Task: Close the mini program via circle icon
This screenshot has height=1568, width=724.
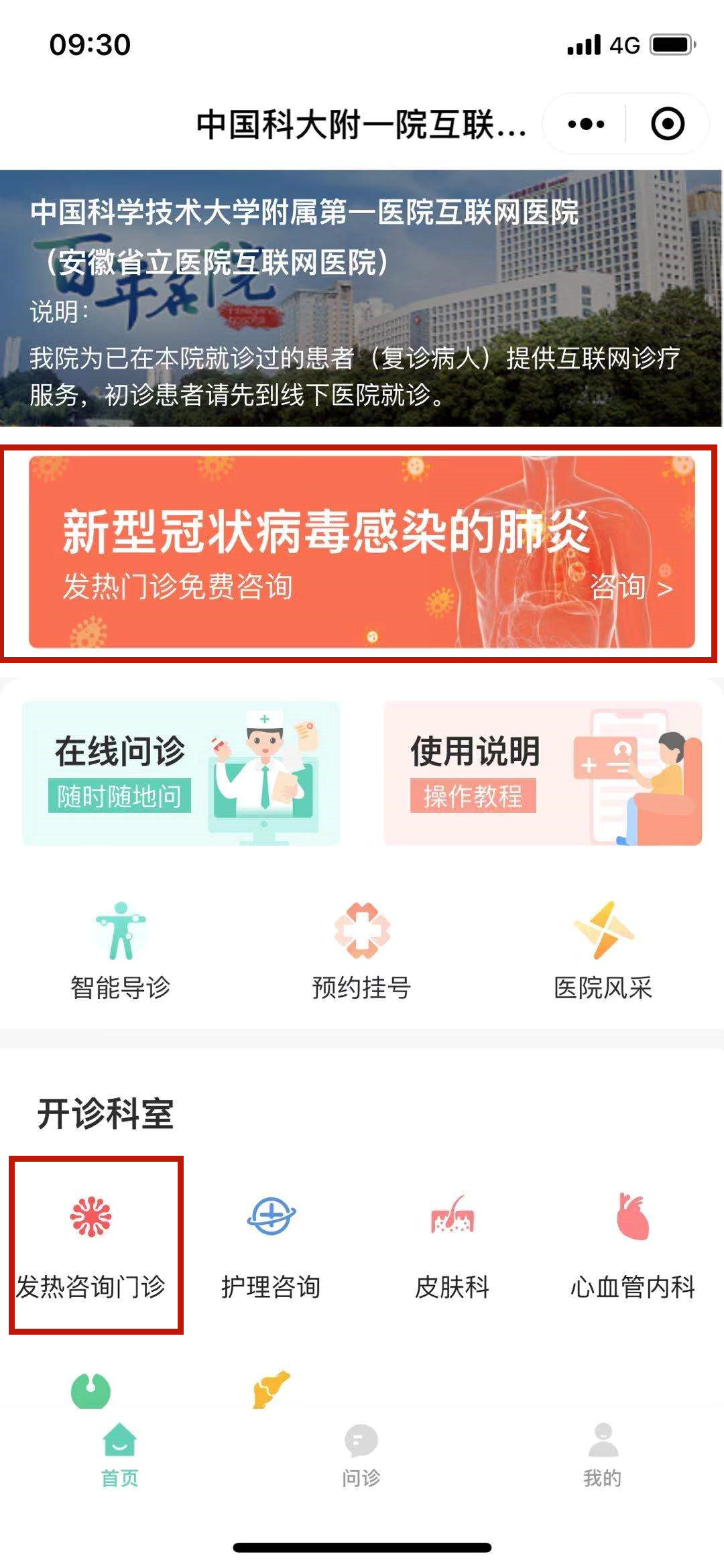Action: [667, 124]
